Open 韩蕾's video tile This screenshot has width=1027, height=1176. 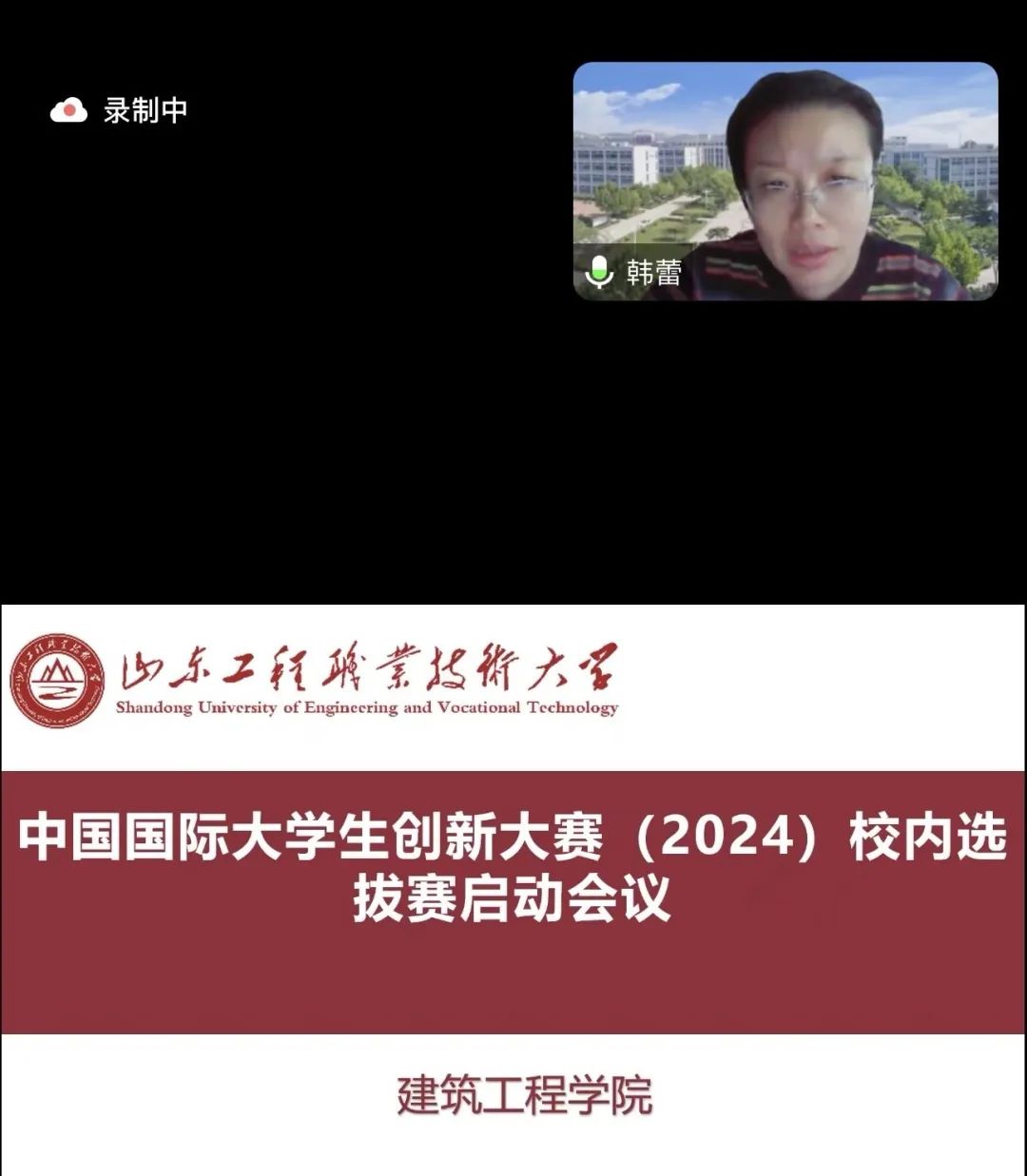pyautogui.click(x=785, y=181)
